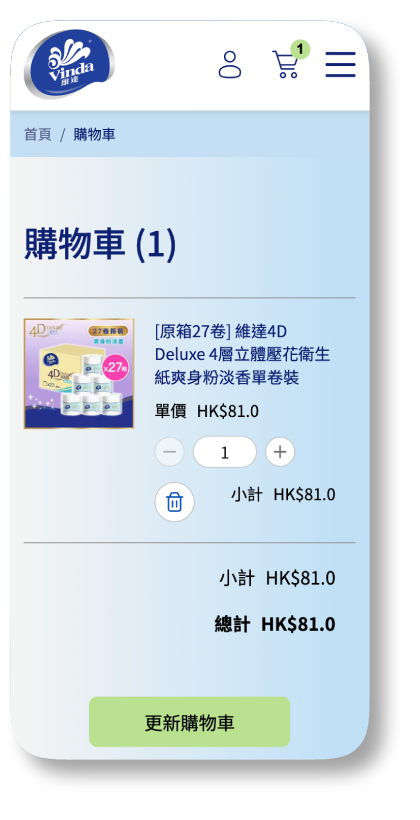Open the 維達4D Deluxe product image
The image size is (420, 820).
[x=79, y=373]
